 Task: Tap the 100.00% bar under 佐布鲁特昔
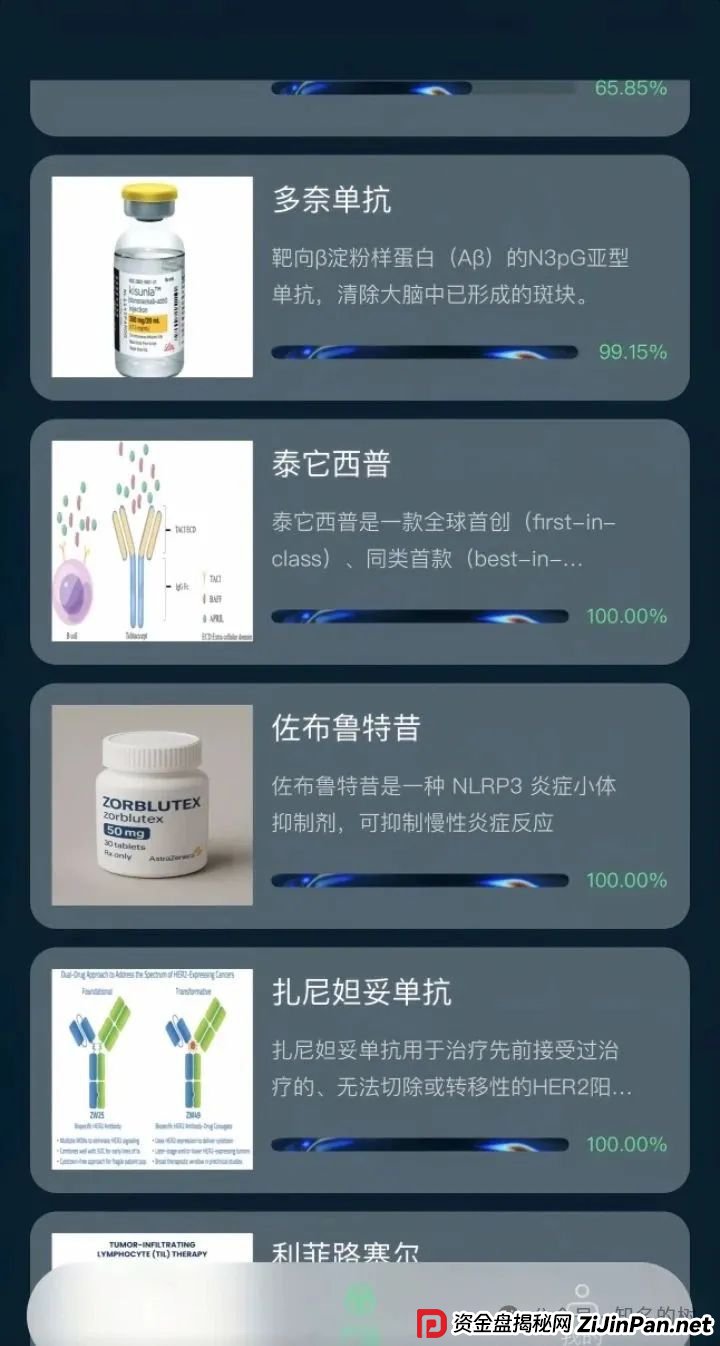tap(424, 881)
